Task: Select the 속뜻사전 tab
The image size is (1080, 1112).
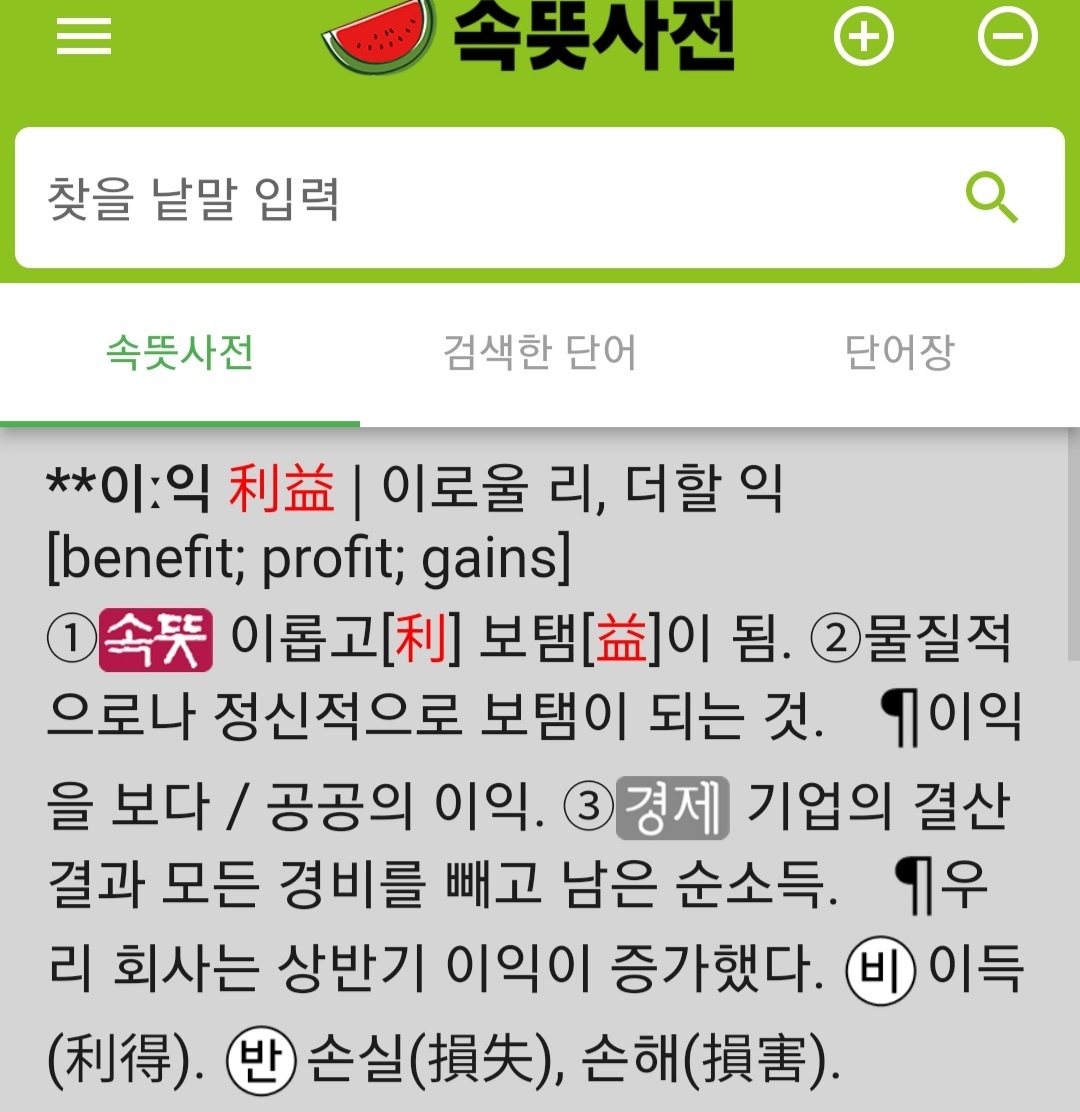Action: point(180,353)
